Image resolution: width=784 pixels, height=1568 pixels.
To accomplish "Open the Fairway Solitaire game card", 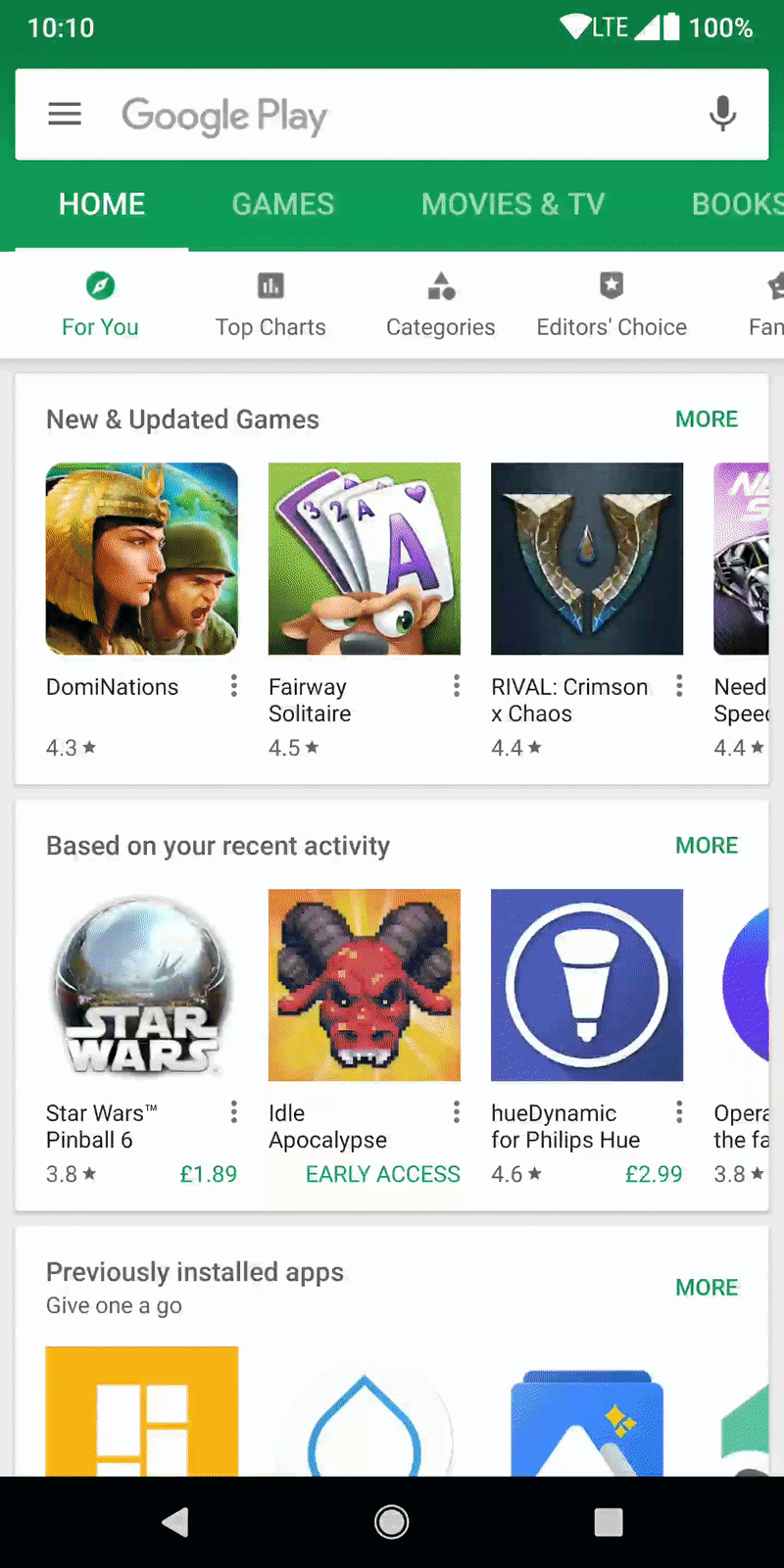I will (x=365, y=559).
